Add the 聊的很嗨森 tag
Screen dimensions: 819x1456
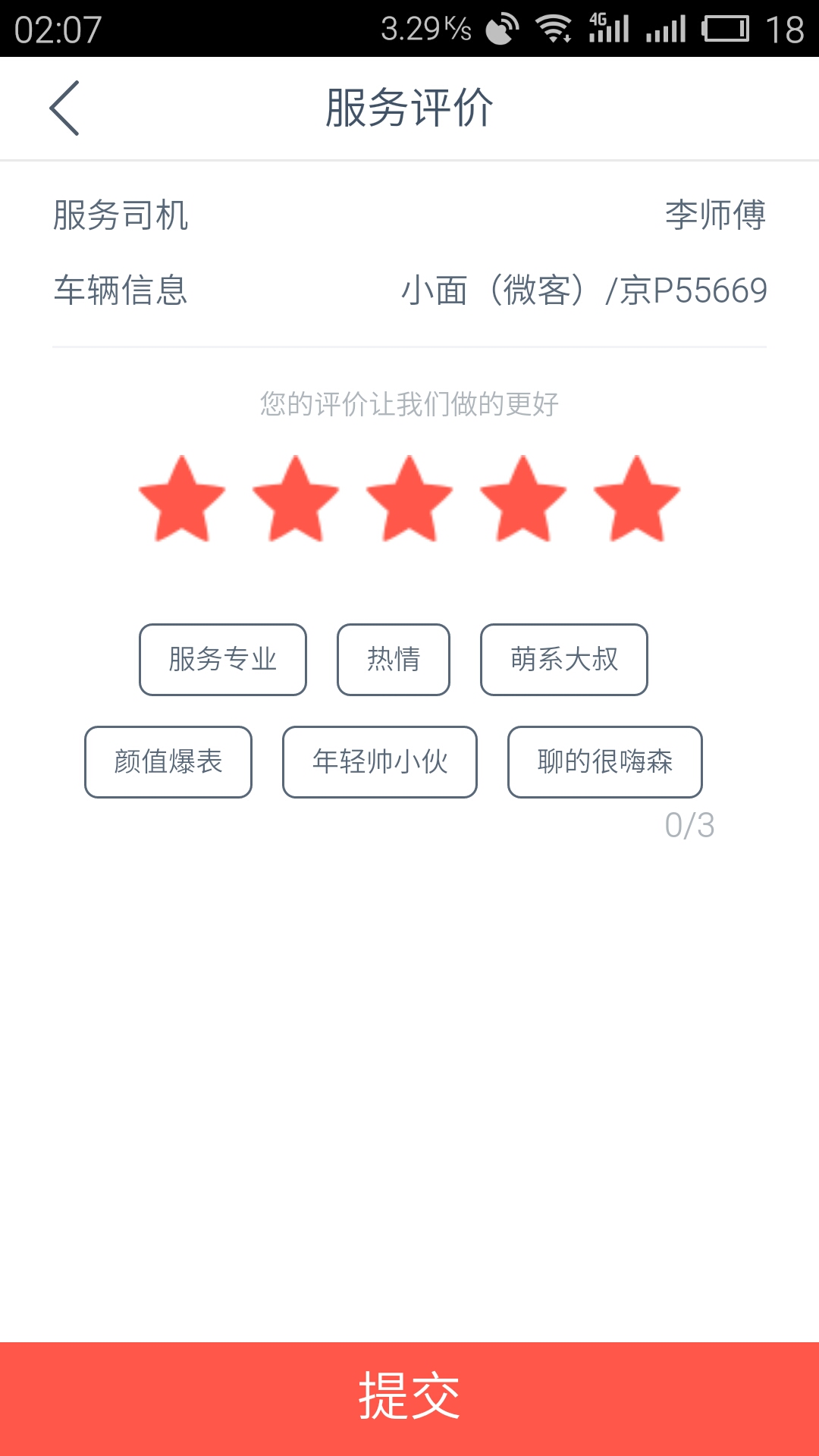[x=605, y=762]
